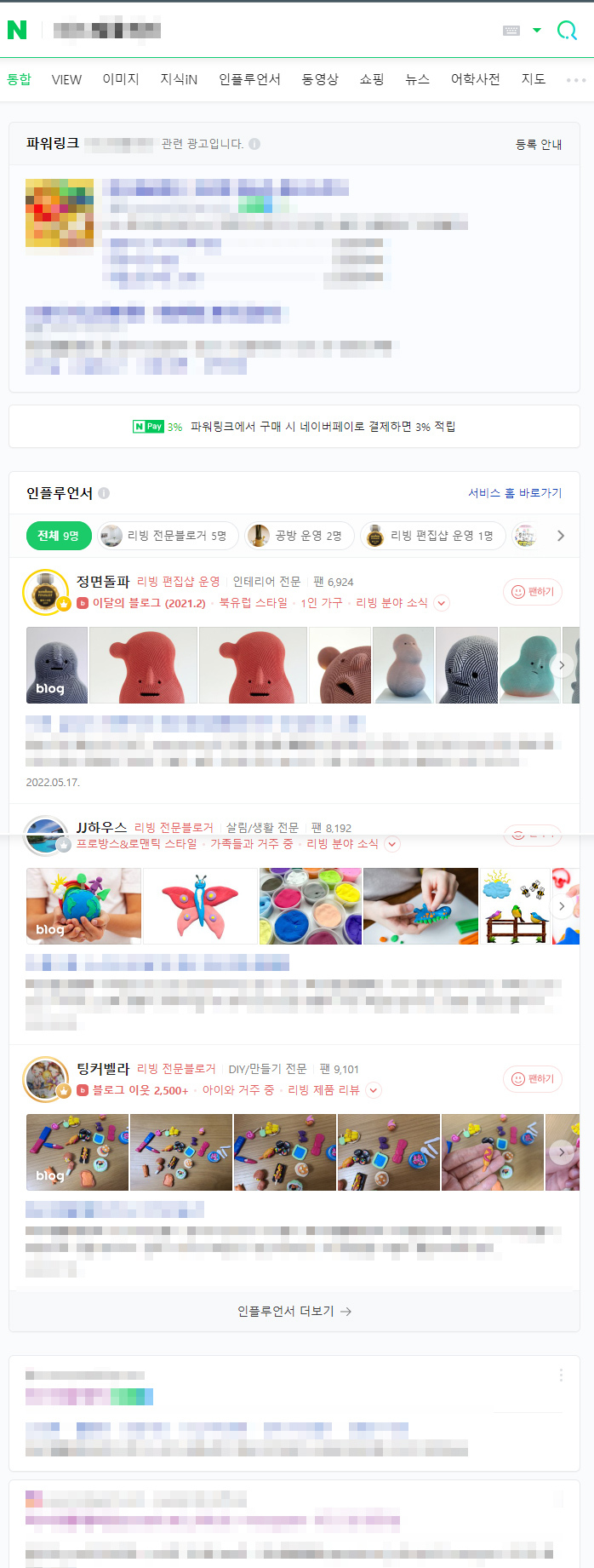Open JJ하우스 influencer profile
Image resolution: width=594 pixels, height=1568 pixels.
(x=101, y=827)
